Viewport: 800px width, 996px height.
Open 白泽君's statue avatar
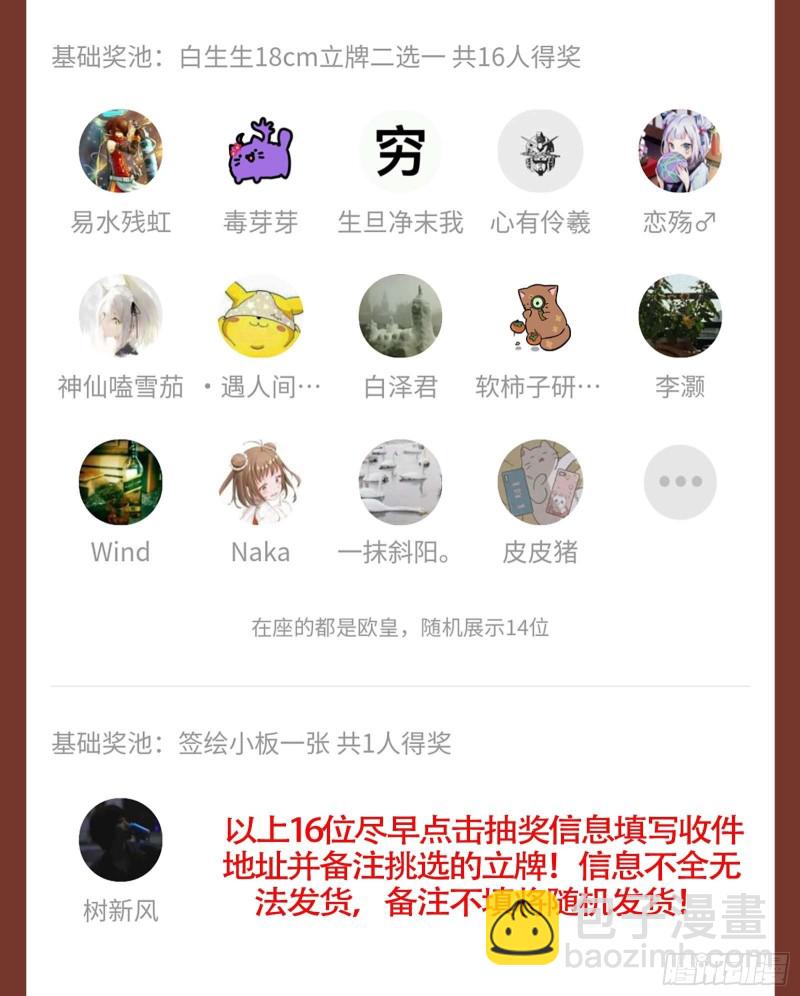(400, 315)
